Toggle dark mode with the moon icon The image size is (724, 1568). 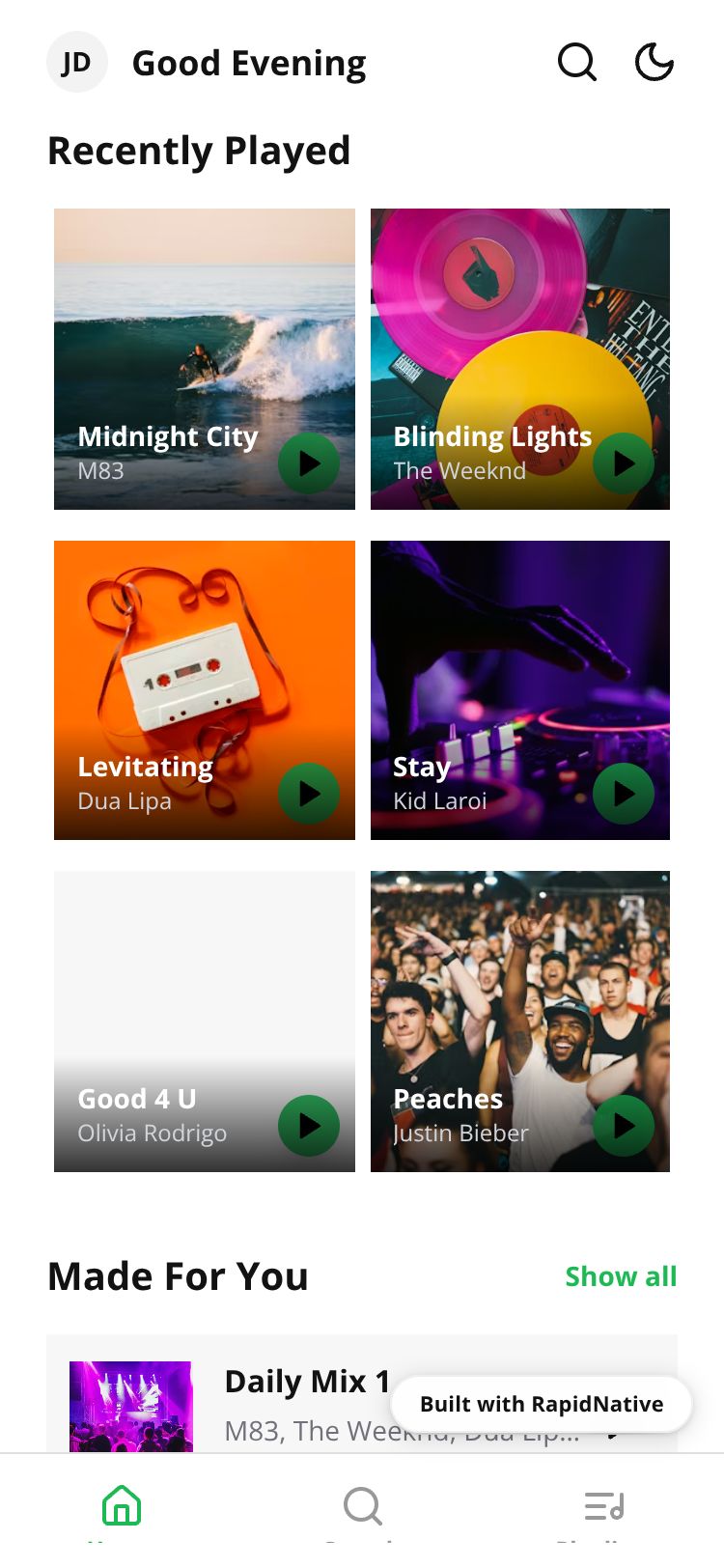point(654,63)
